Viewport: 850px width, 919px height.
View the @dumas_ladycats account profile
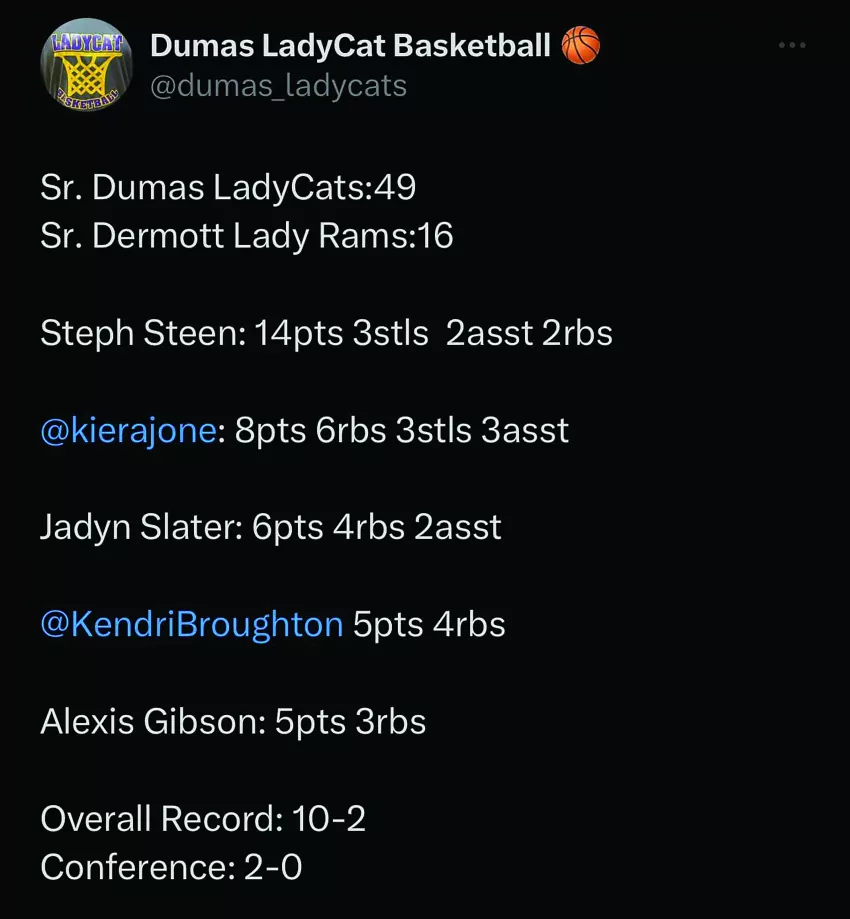[x=278, y=86]
